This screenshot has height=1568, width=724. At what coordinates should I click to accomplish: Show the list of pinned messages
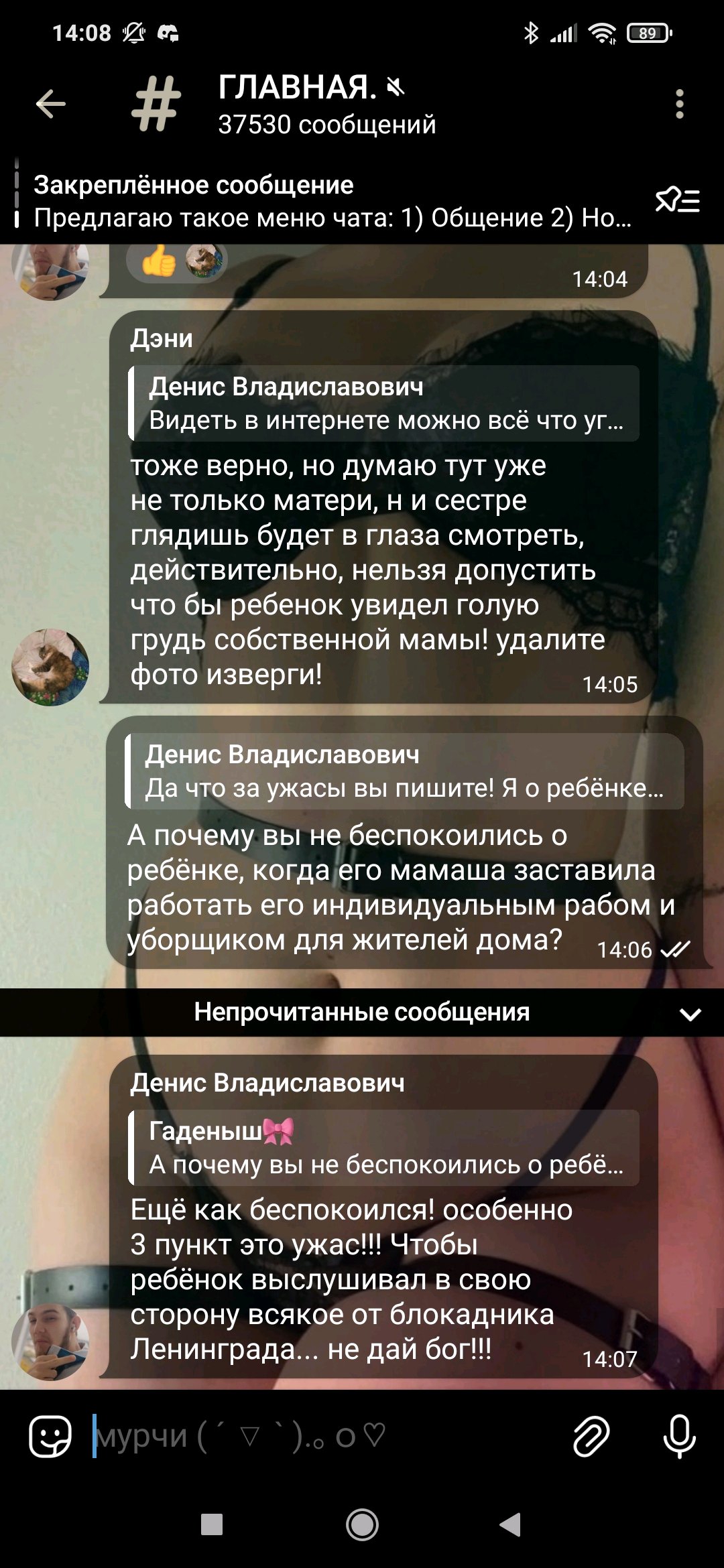tap(678, 200)
